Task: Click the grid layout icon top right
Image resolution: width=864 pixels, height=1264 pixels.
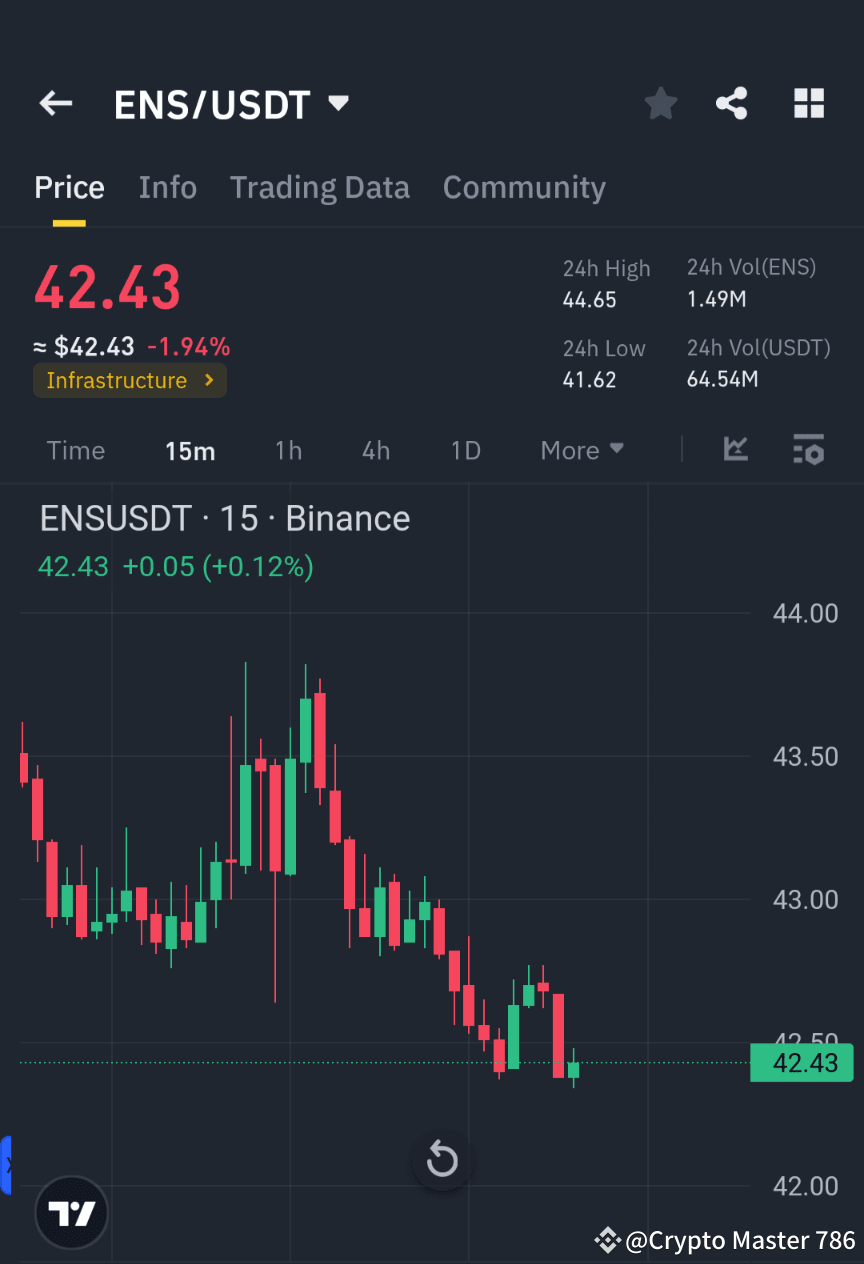Action: click(x=808, y=103)
